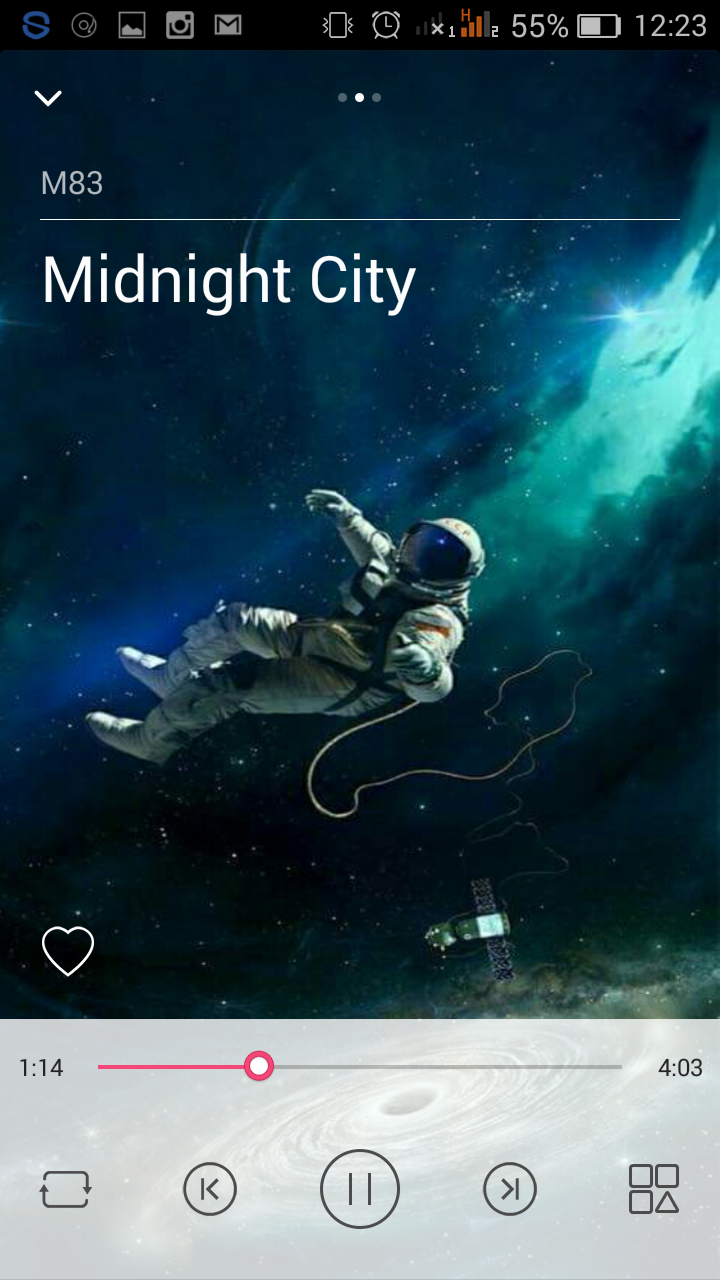The width and height of the screenshot is (720, 1280).
Task: Collapse the player with the down chevron
Action: point(48,97)
